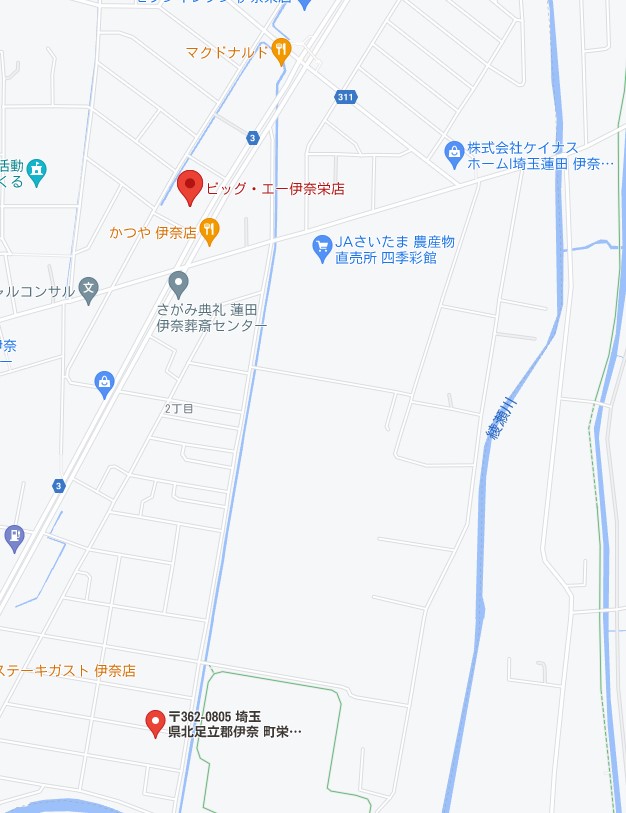The width and height of the screenshot is (626, 813).
Task: Tap the school marker with 文 symbol
Action: [89, 290]
